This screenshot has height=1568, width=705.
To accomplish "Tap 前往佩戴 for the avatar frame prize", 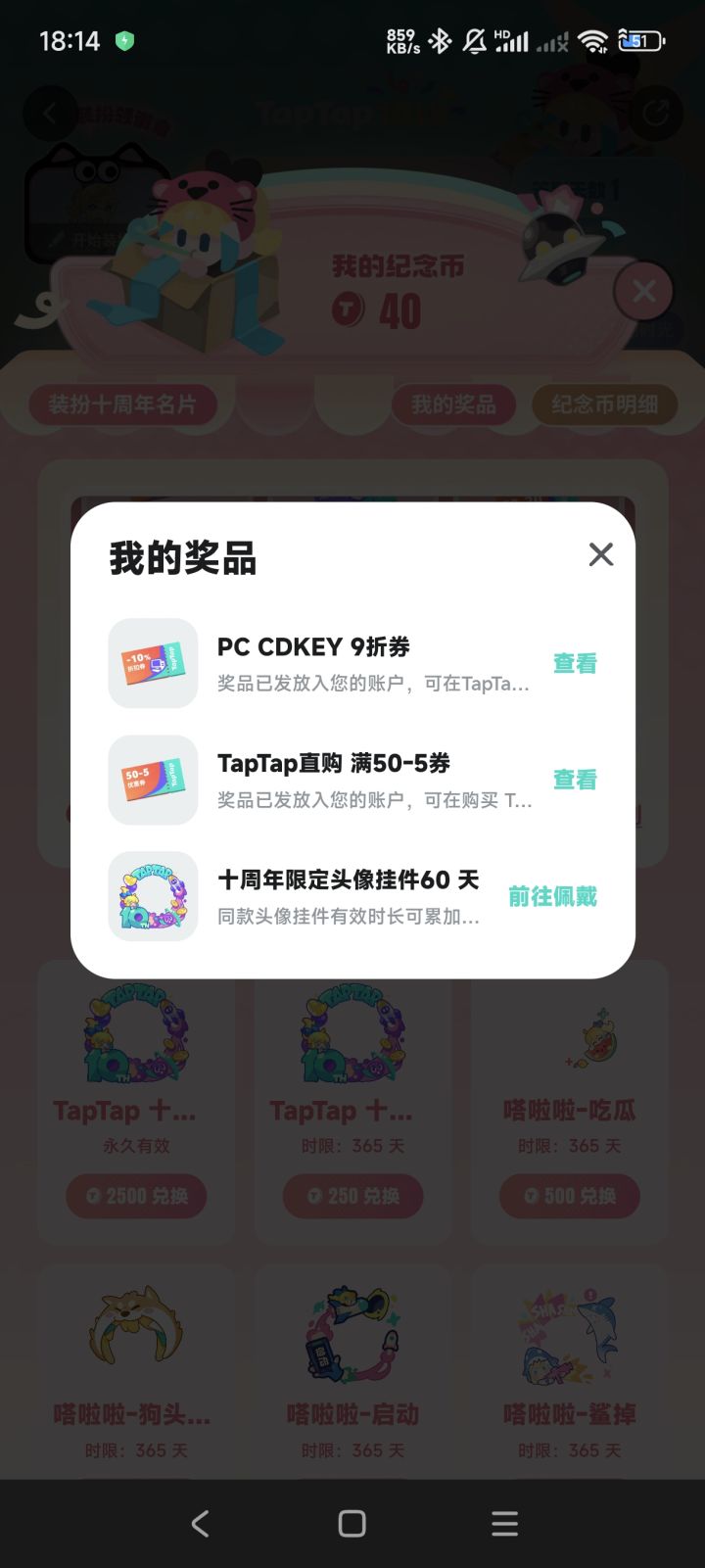I will [551, 896].
